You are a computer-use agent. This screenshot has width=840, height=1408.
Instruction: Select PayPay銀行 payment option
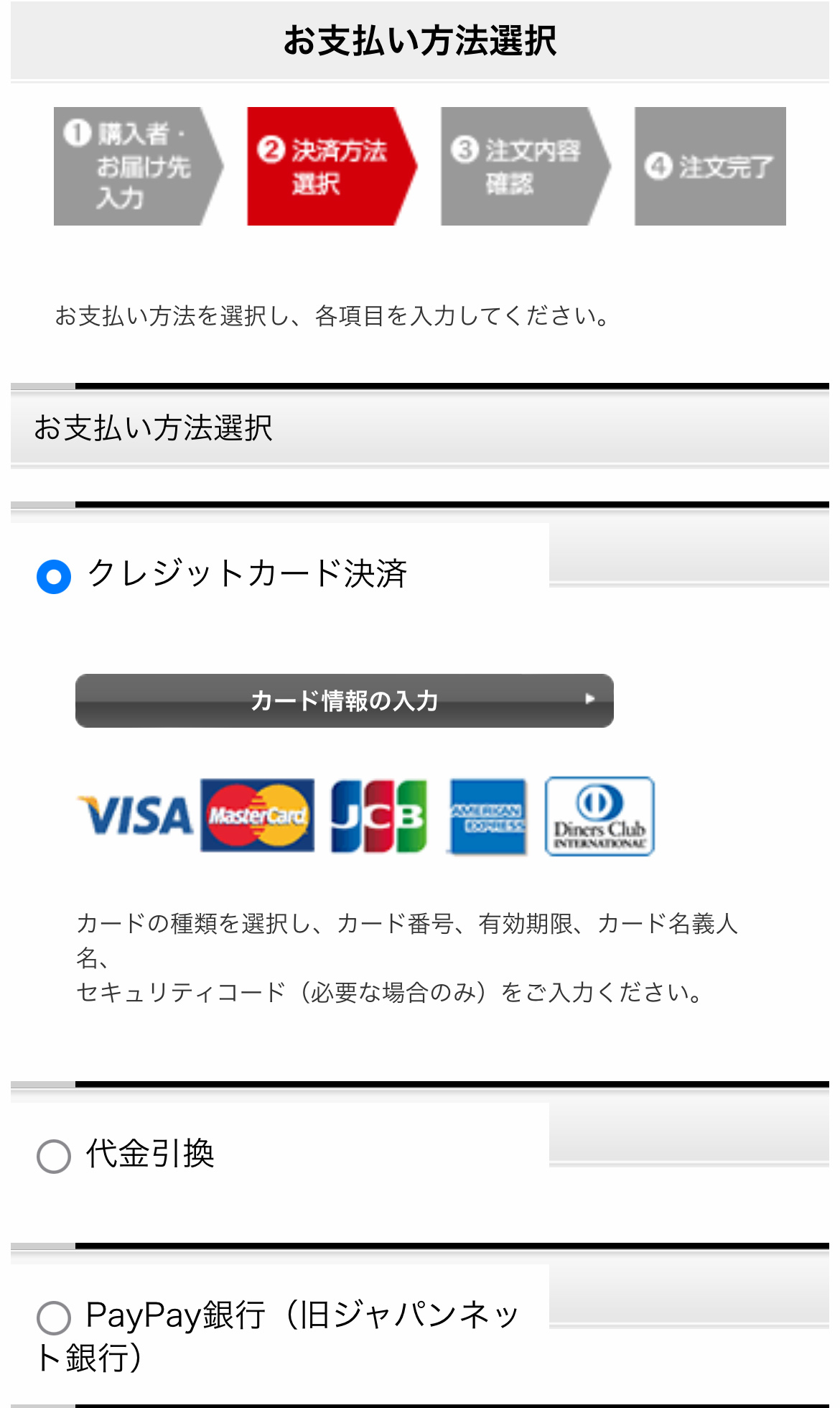coord(54,1317)
